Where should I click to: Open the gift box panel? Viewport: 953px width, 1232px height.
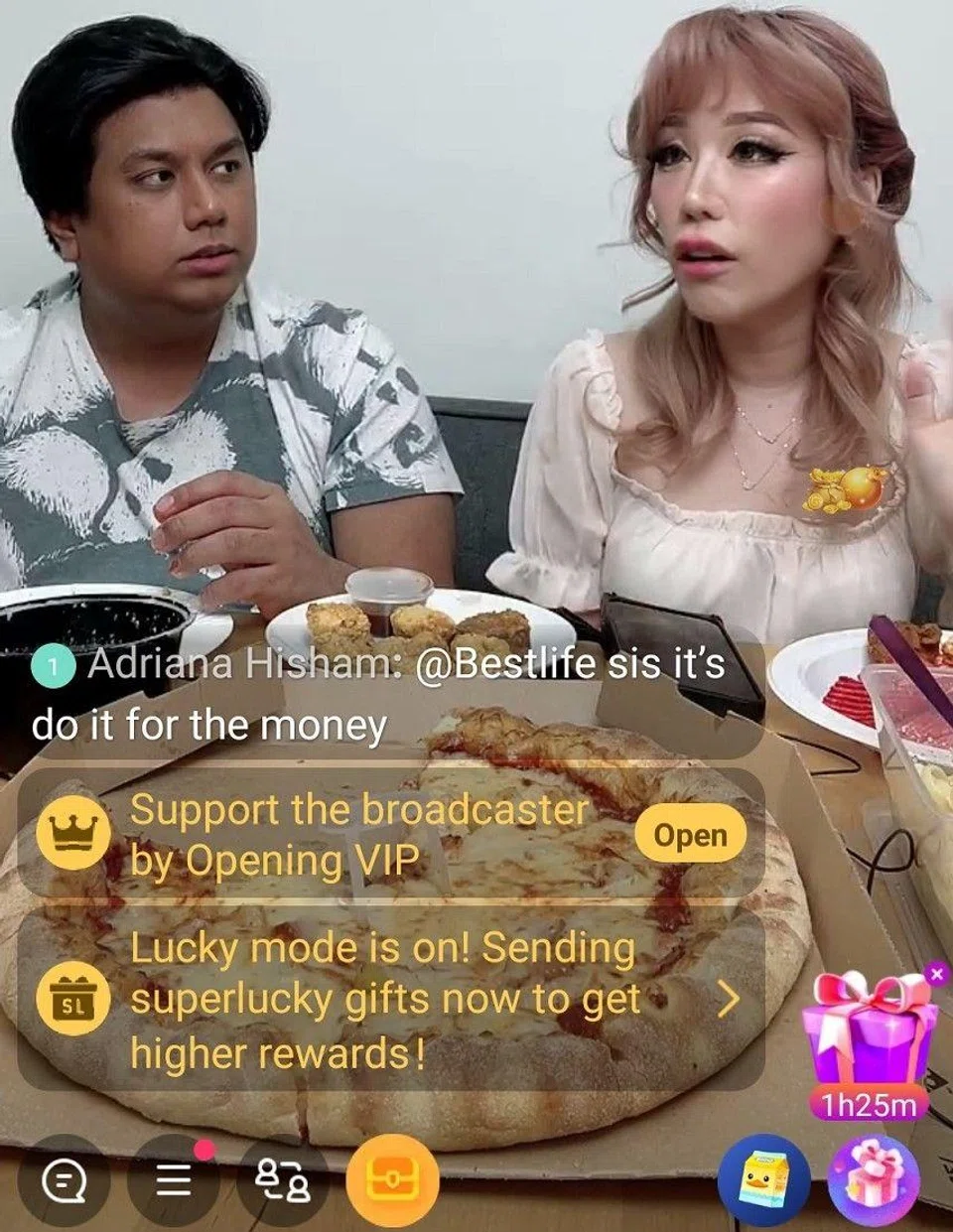tap(874, 1182)
